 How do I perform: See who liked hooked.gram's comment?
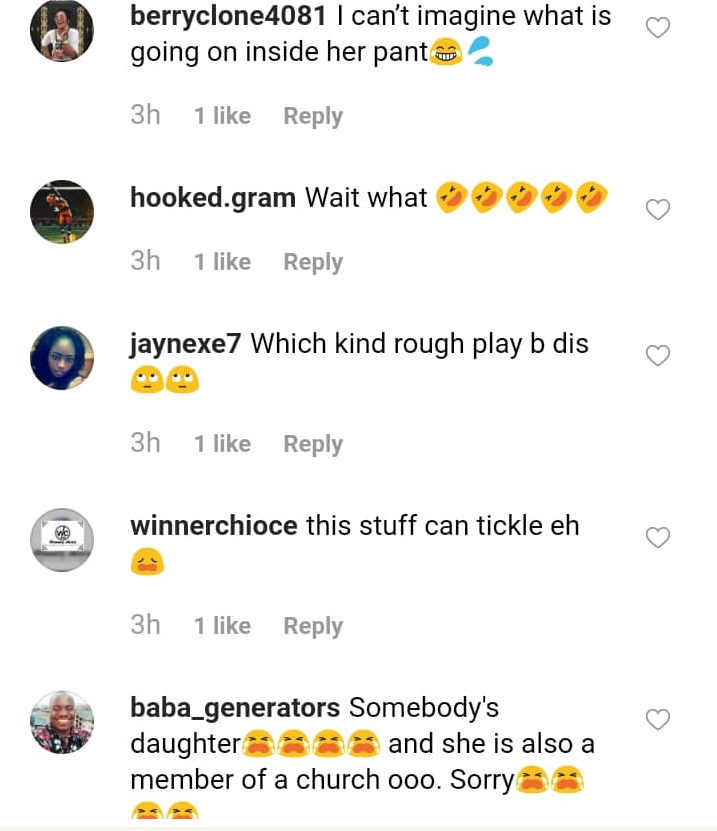tap(222, 262)
